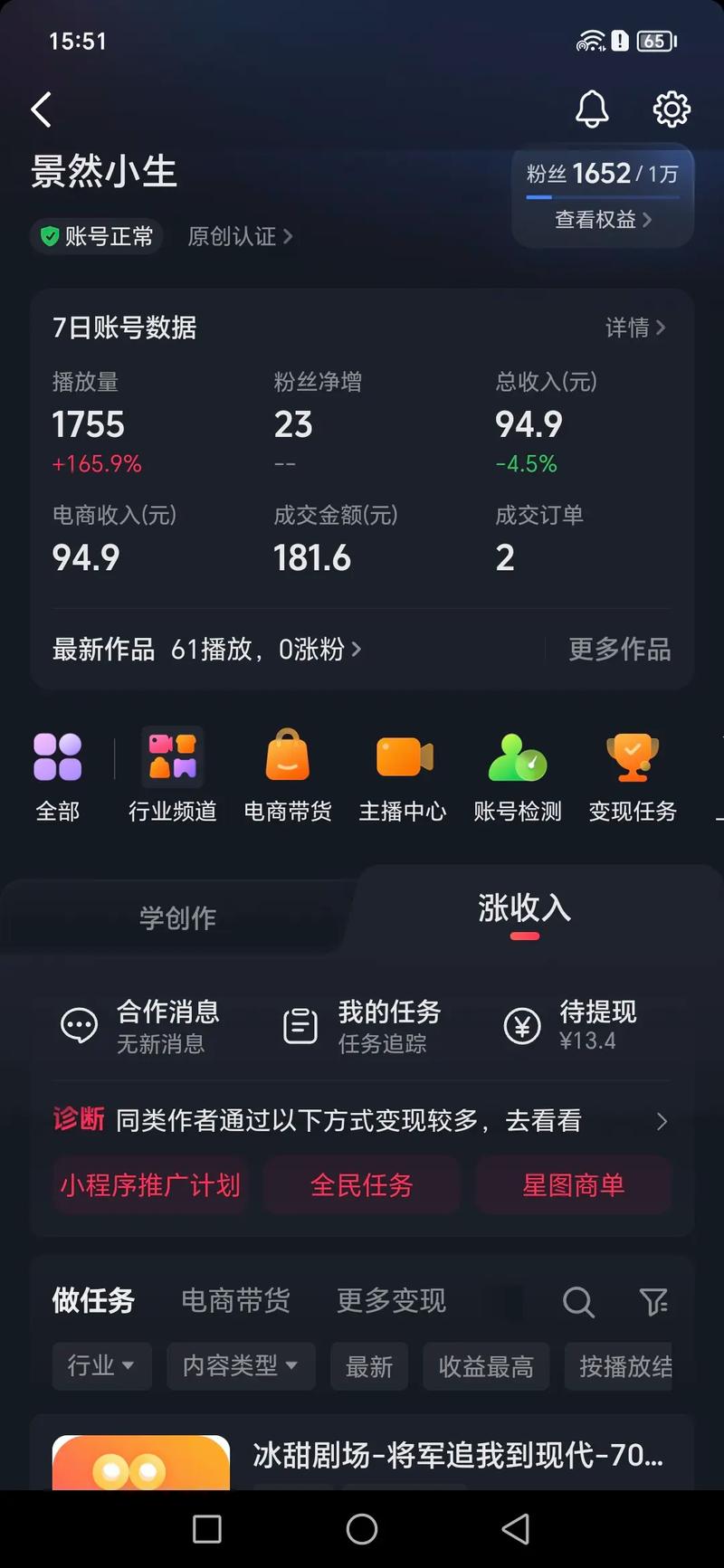Click the 小程序推广计划 button
724x1568 pixels.
[148, 1185]
